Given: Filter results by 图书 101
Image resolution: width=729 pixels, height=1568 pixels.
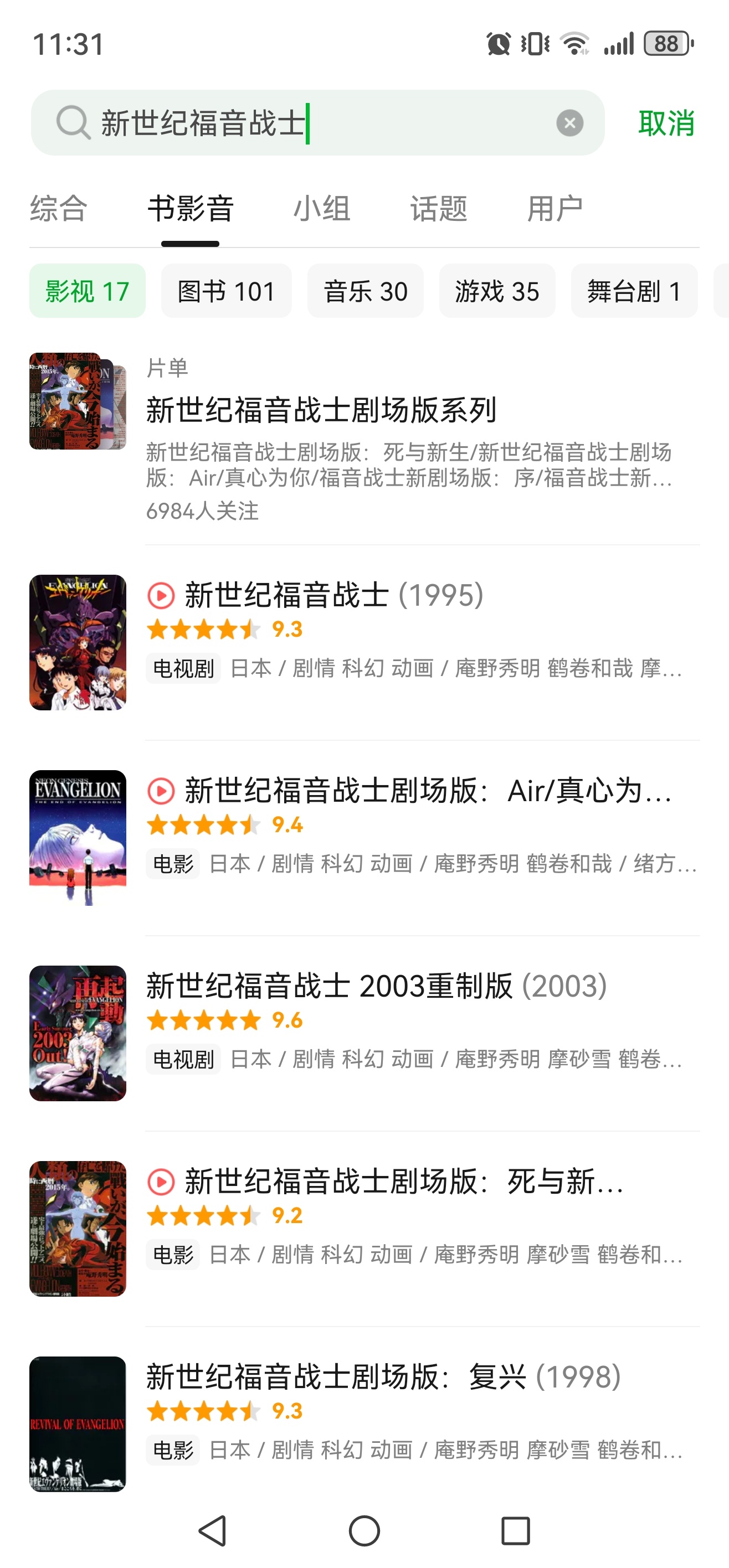Looking at the screenshot, I should click(x=226, y=291).
